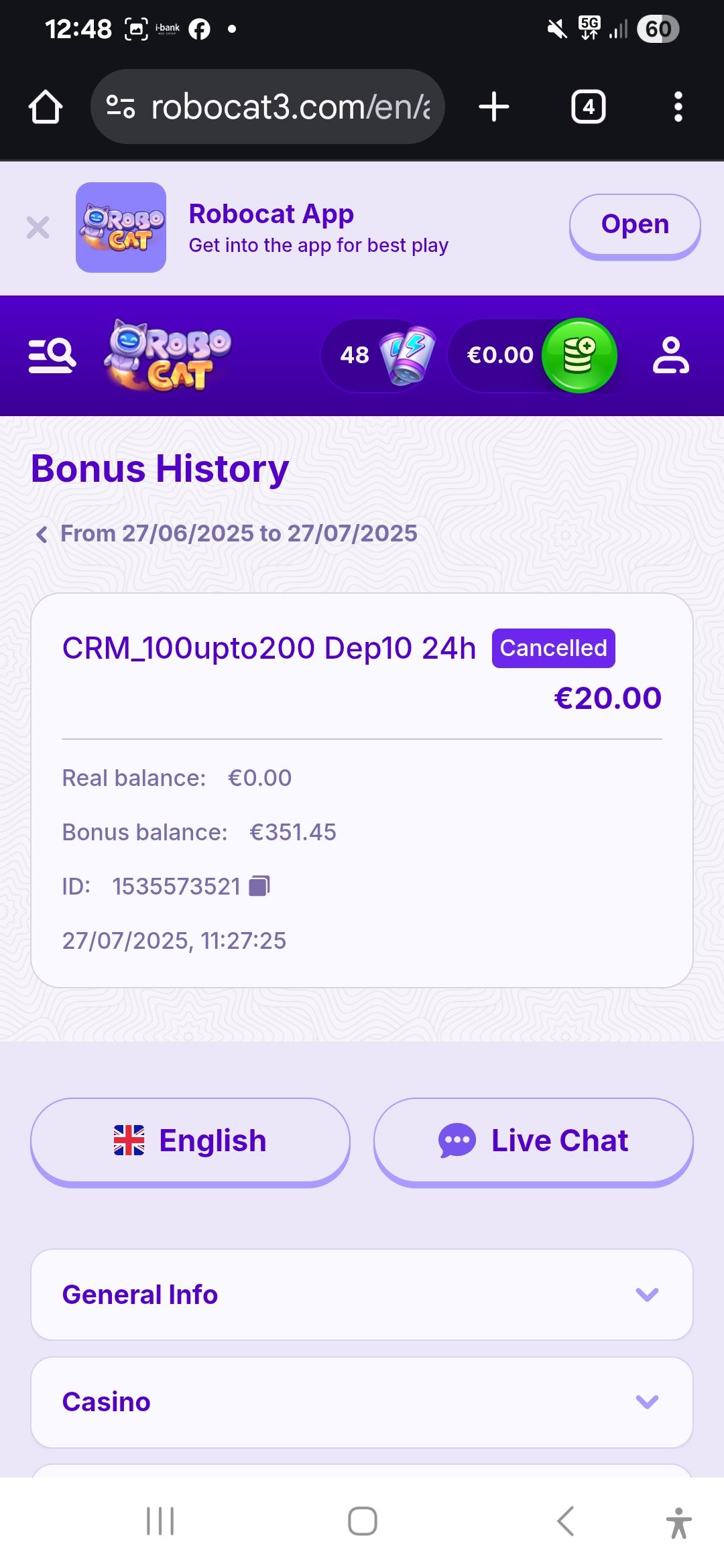
Task: Tap the green deposit coins button
Action: [x=579, y=355]
